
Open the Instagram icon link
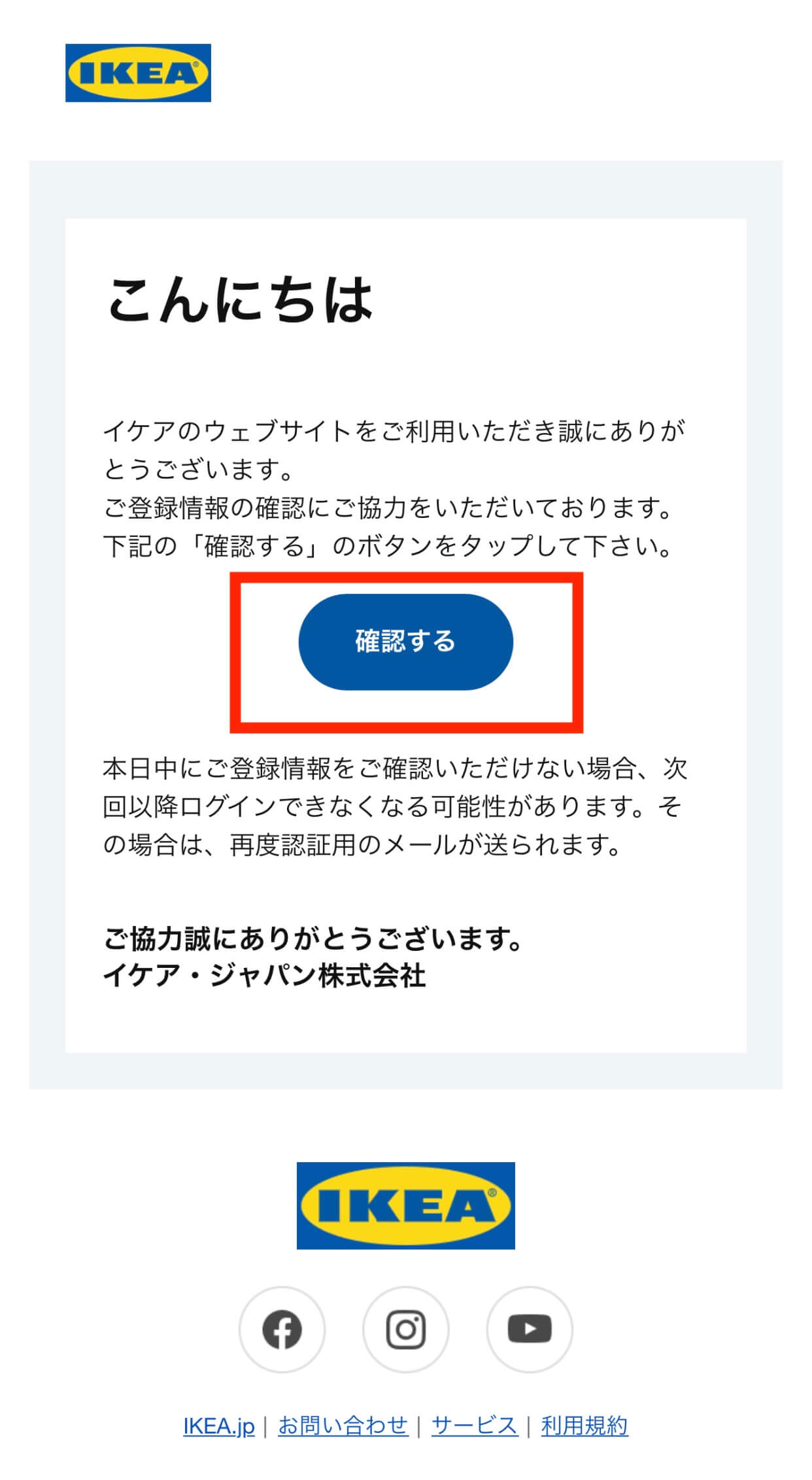(x=405, y=1330)
